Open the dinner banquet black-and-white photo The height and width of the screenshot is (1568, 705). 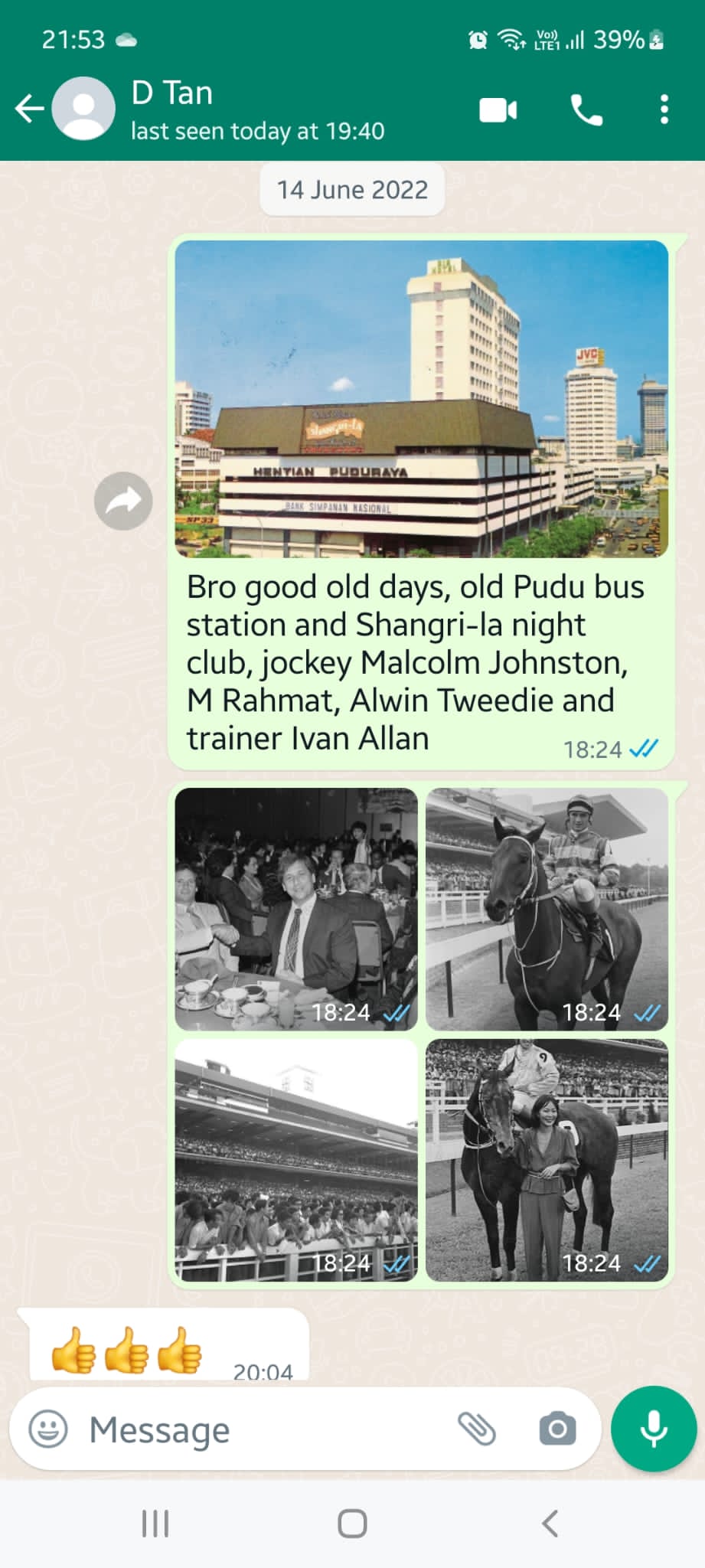[296, 909]
